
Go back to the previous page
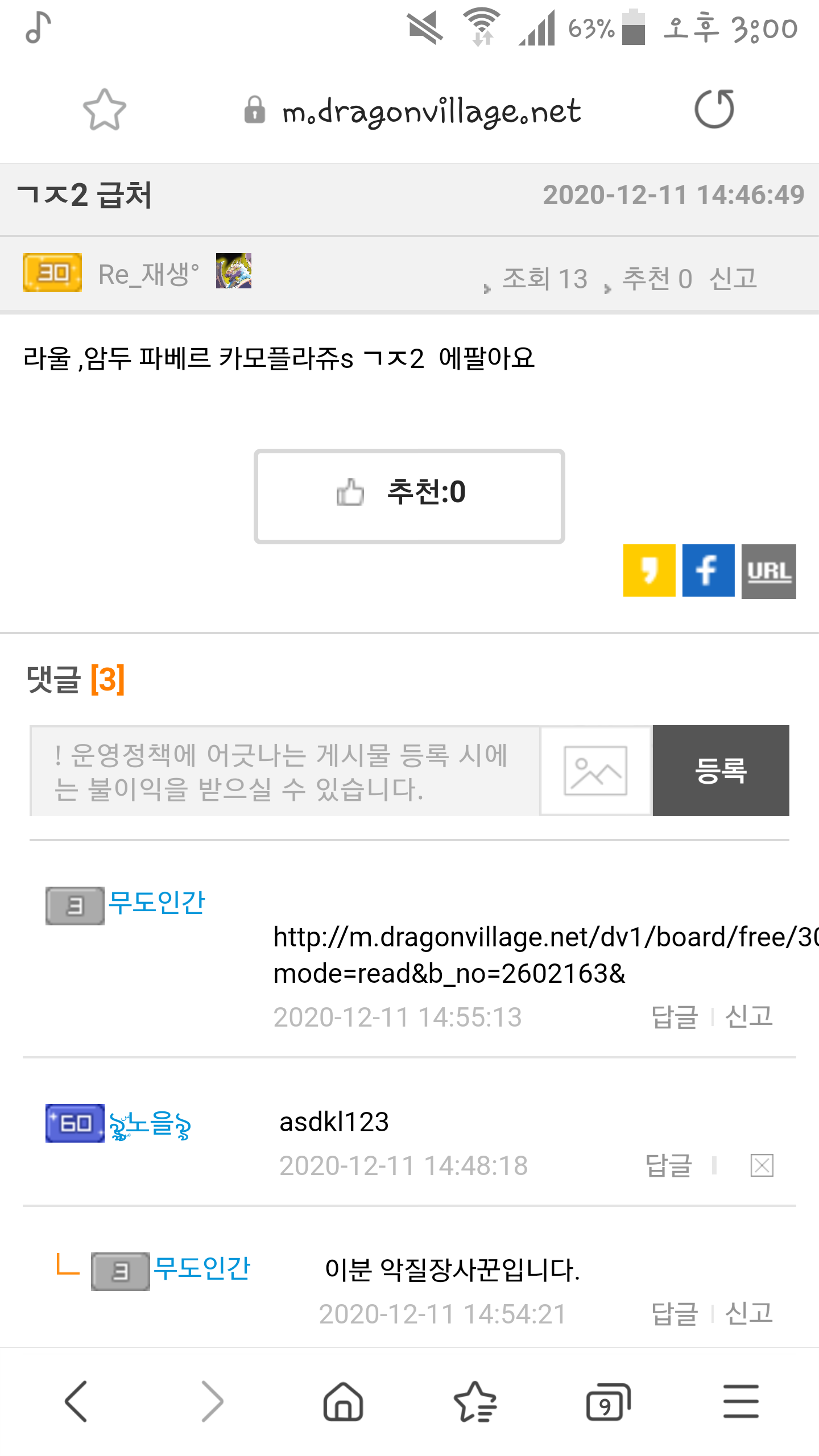pyautogui.click(x=76, y=1401)
